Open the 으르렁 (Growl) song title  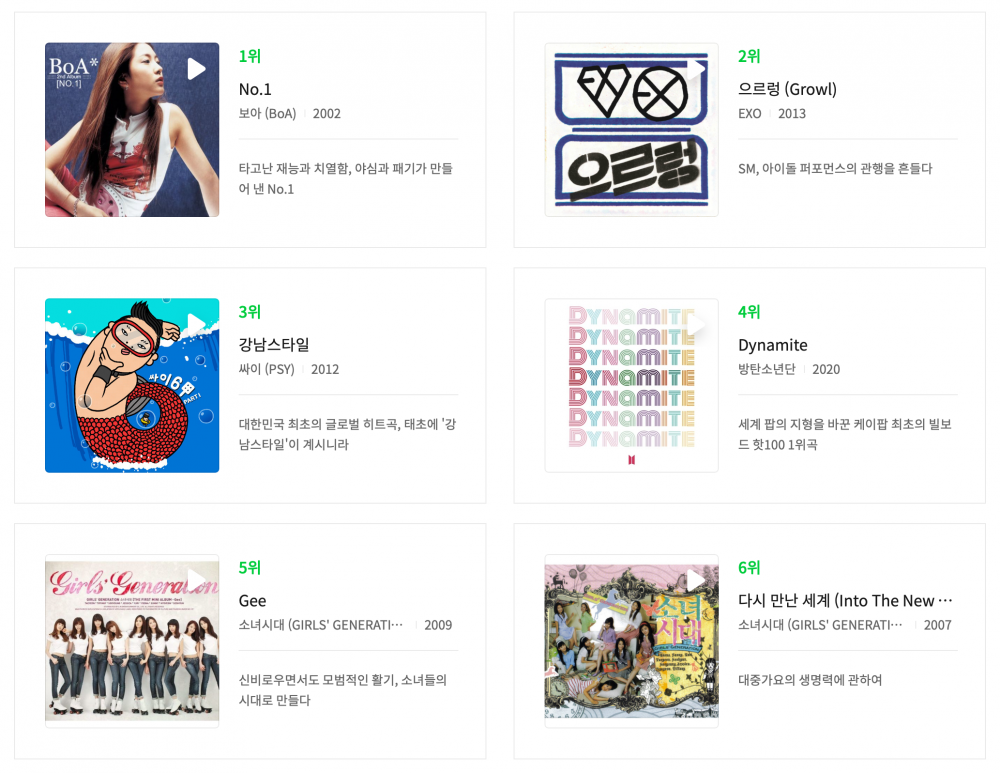click(787, 89)
